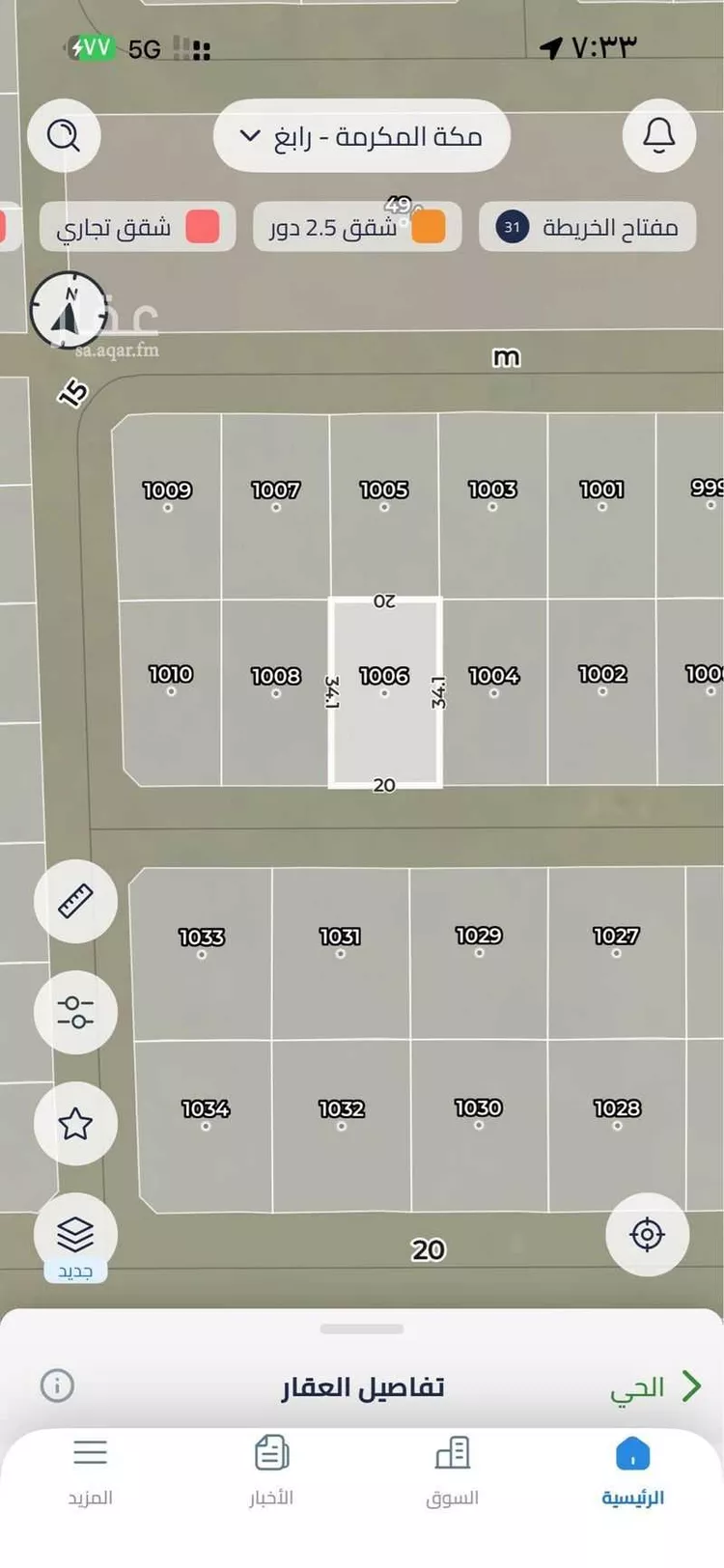This screenshot has height=1568, width=724.
Task: Select the شقق 2.5 دور chip
Action: tap(357, 228)
